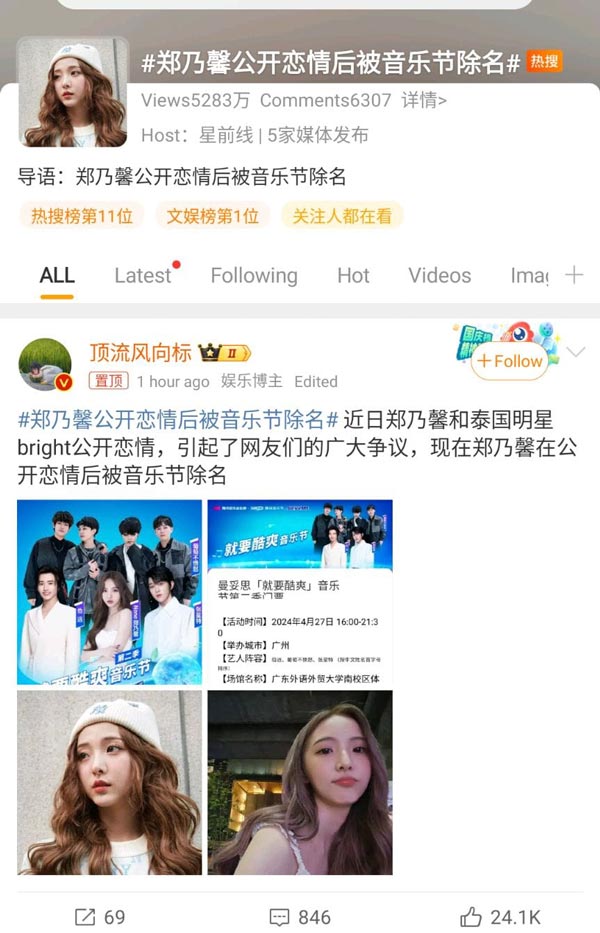Like the post with 24.1K likes
Screen dimensions: 600x933
click(x=500, y=917)
